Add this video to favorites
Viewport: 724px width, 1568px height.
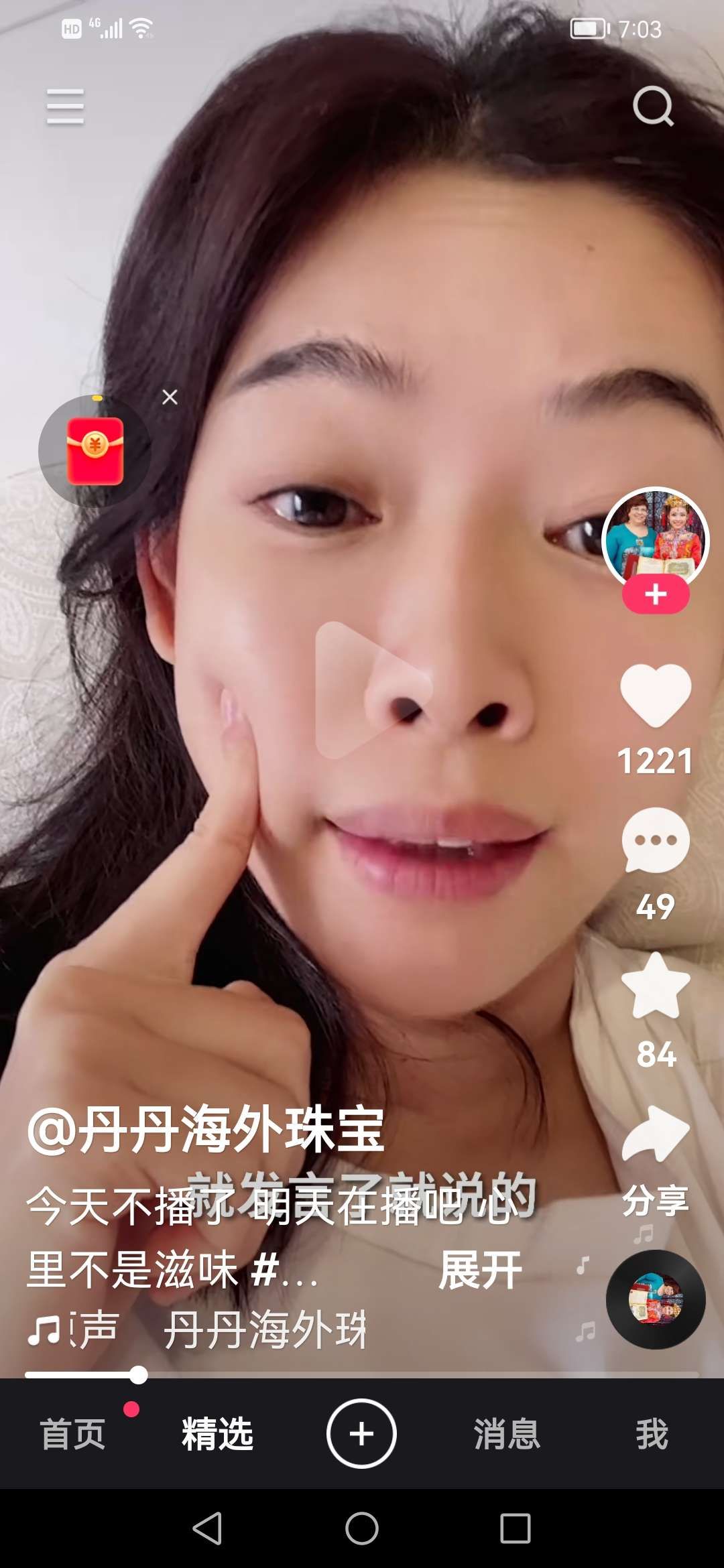pyautogui.click(x=656, y=986)
